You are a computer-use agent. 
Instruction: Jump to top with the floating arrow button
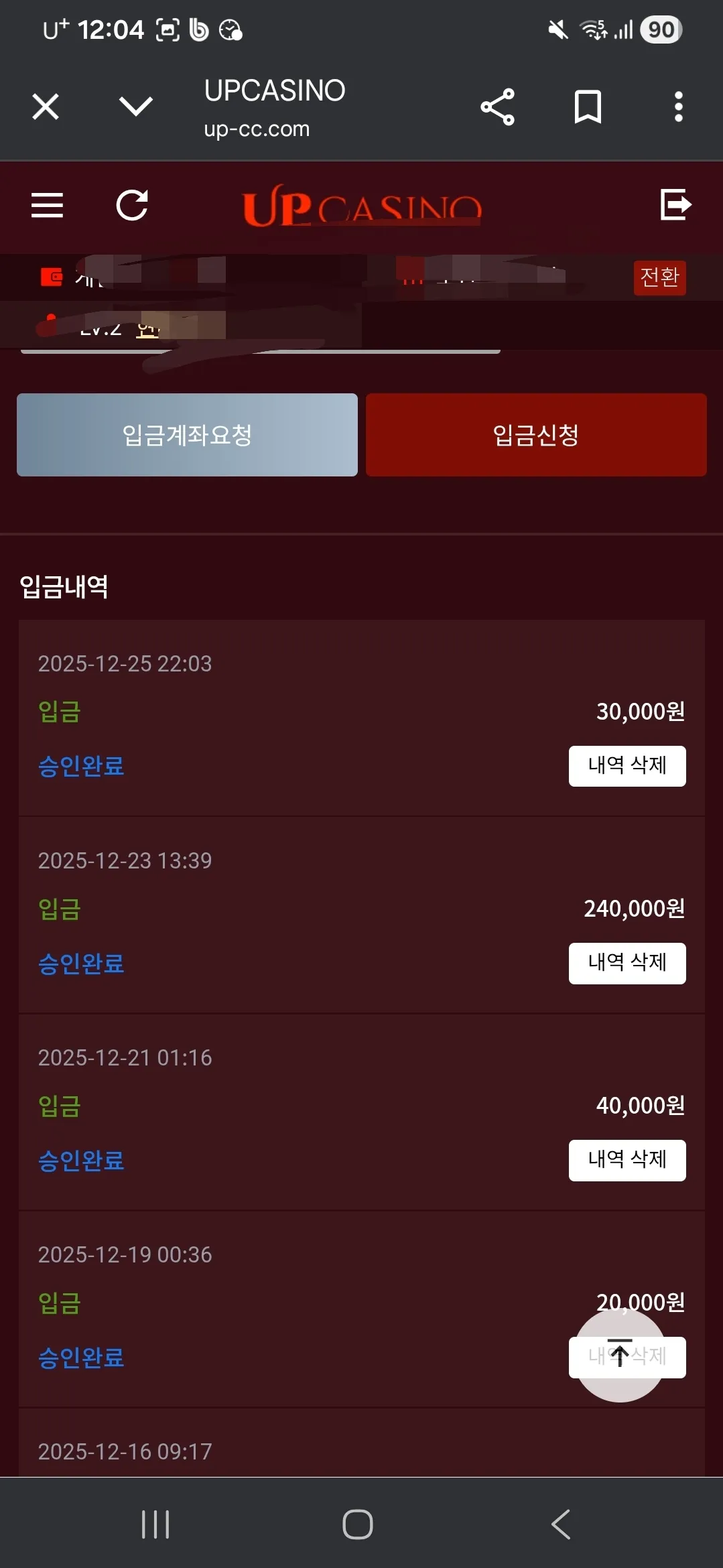click(x=620, y=1355)
